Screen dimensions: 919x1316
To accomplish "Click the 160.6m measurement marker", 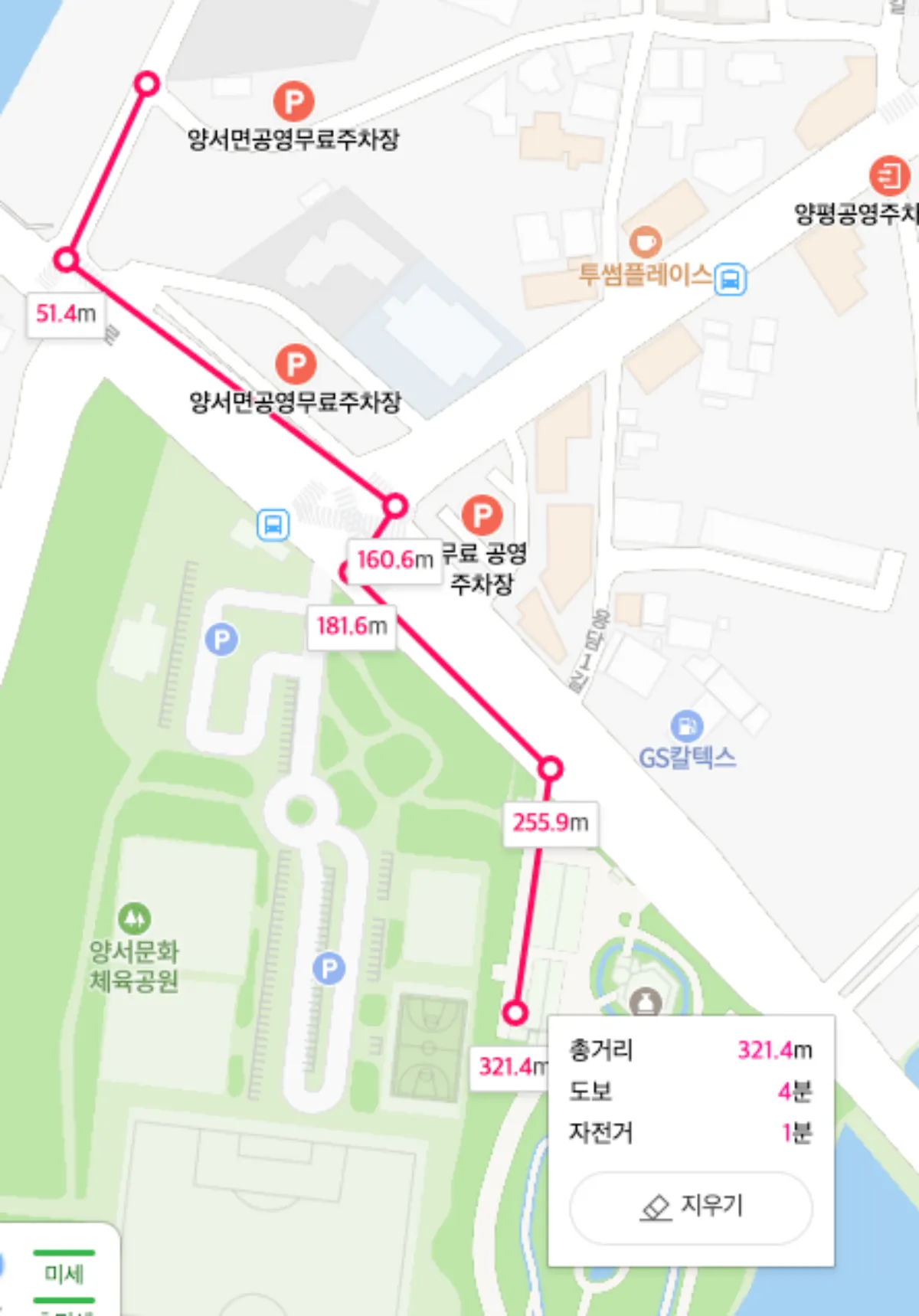I will [395, 559].
